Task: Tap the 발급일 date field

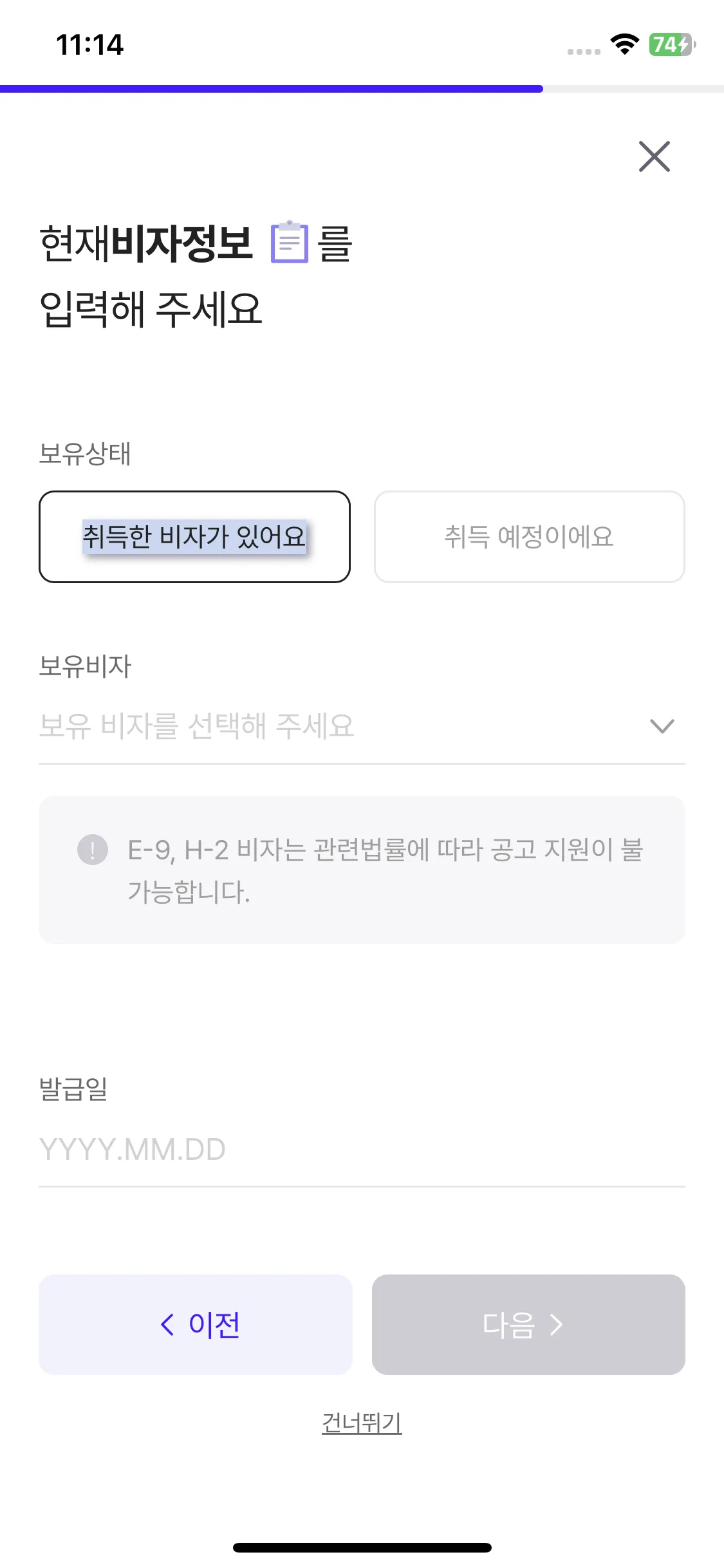Action: coord(362,1150)
